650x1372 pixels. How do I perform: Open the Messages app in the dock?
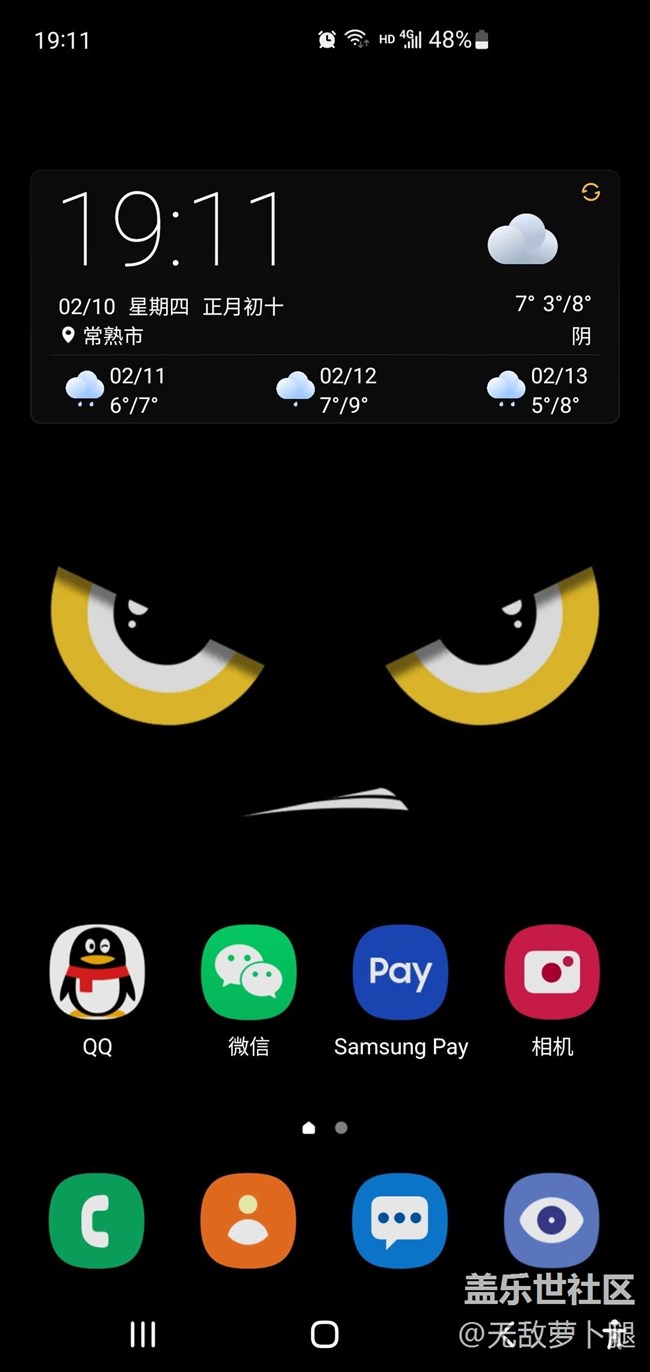click(x=400, y=1221)
